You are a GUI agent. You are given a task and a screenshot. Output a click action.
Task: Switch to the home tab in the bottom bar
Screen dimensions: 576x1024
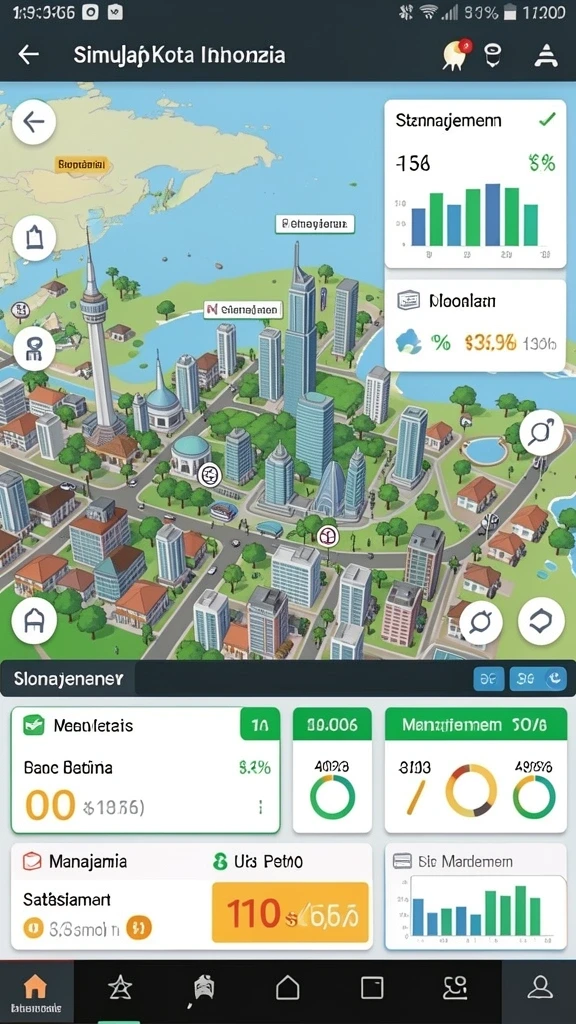tap(37, 991)
